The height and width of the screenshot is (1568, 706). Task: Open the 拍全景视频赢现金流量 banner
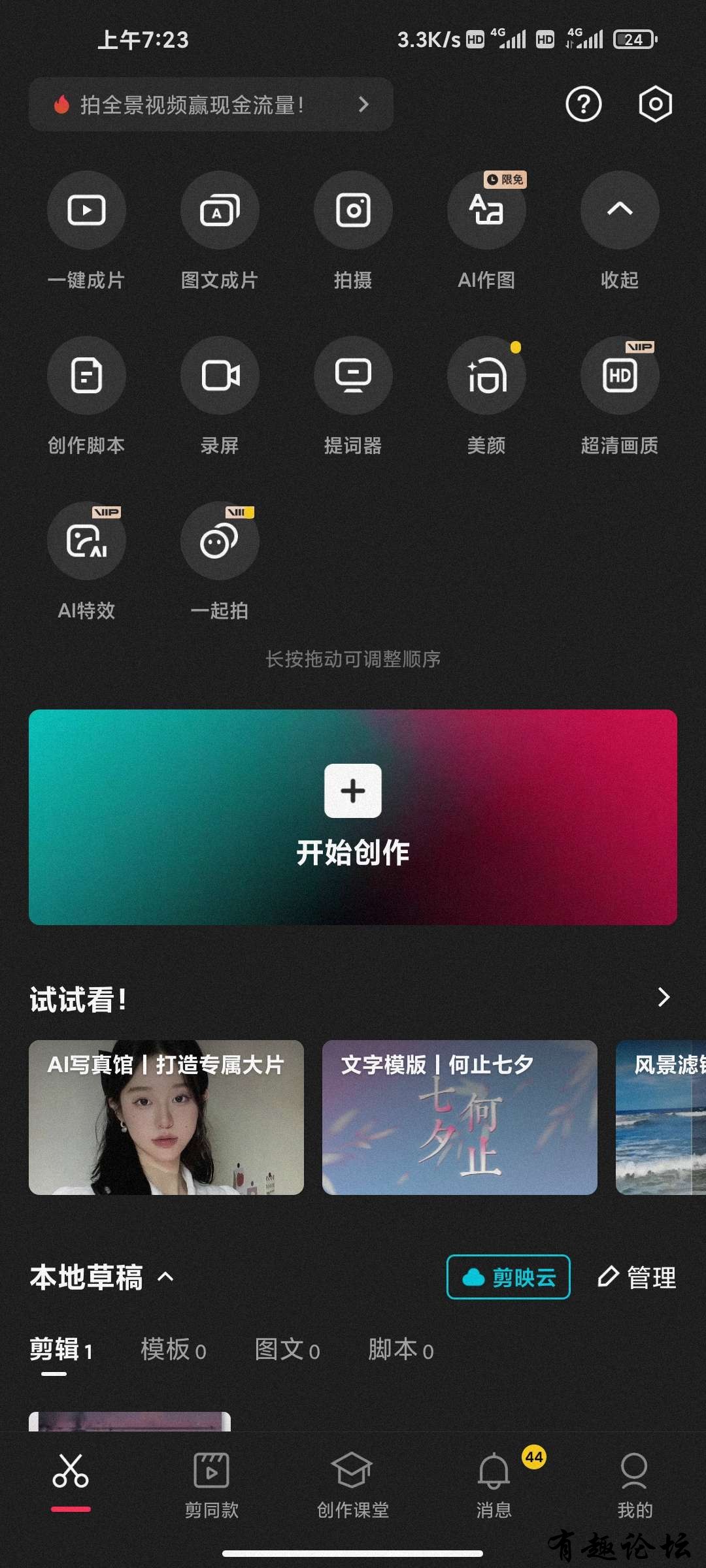tap(210, 105)
